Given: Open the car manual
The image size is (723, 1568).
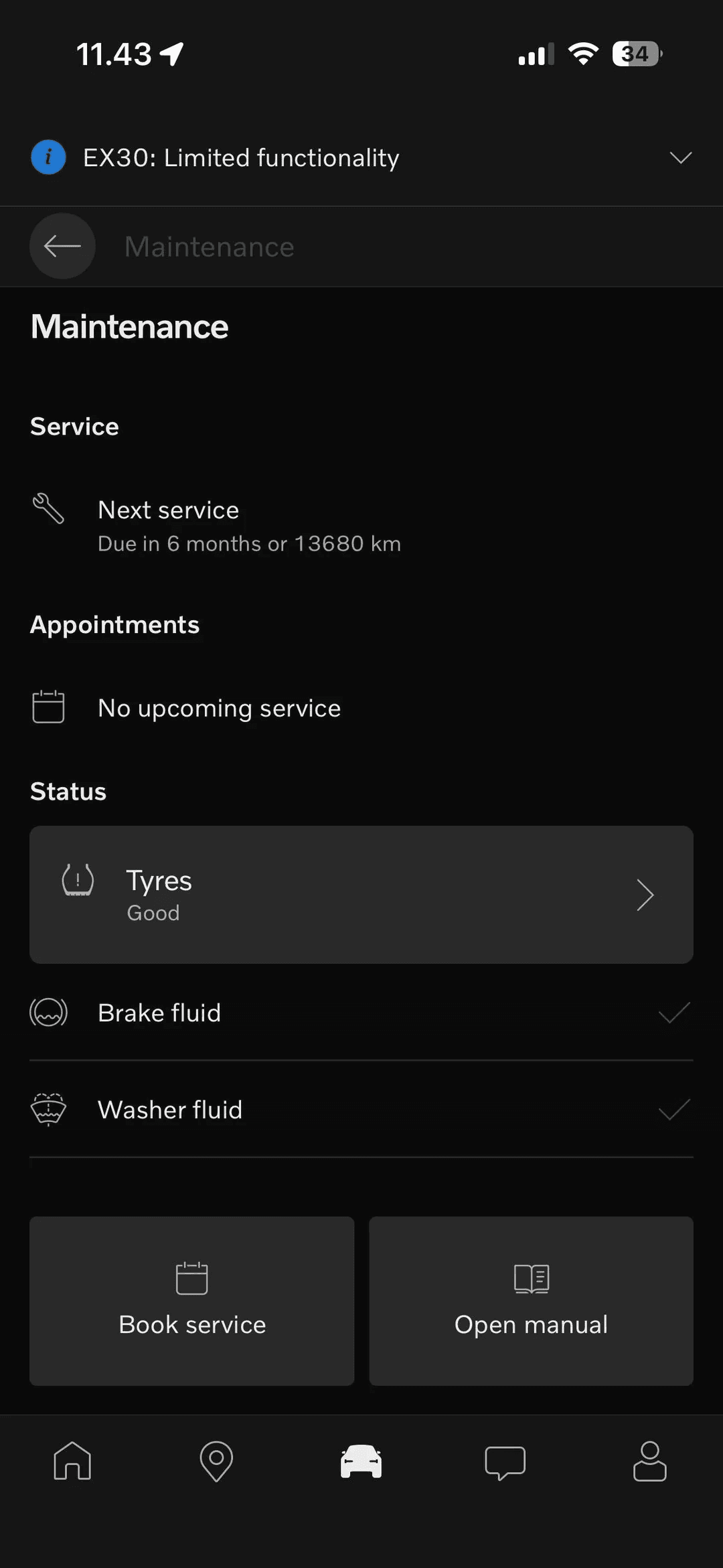Looking at the screenshot, I should 531,1300.
